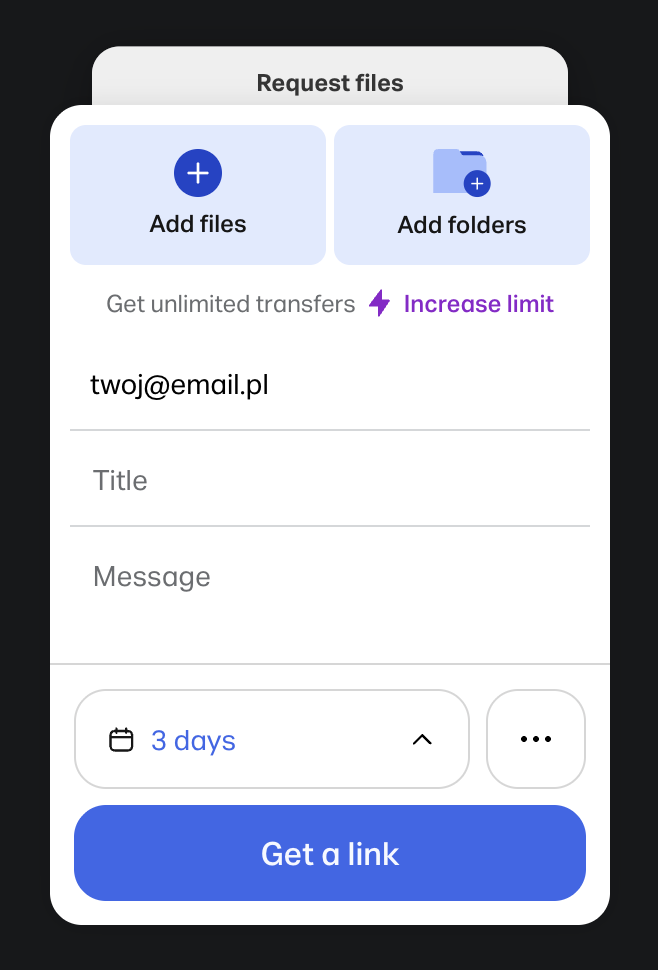Screen dimensions: 658x970
Task: Tap into the Message field
Action: 330,594
